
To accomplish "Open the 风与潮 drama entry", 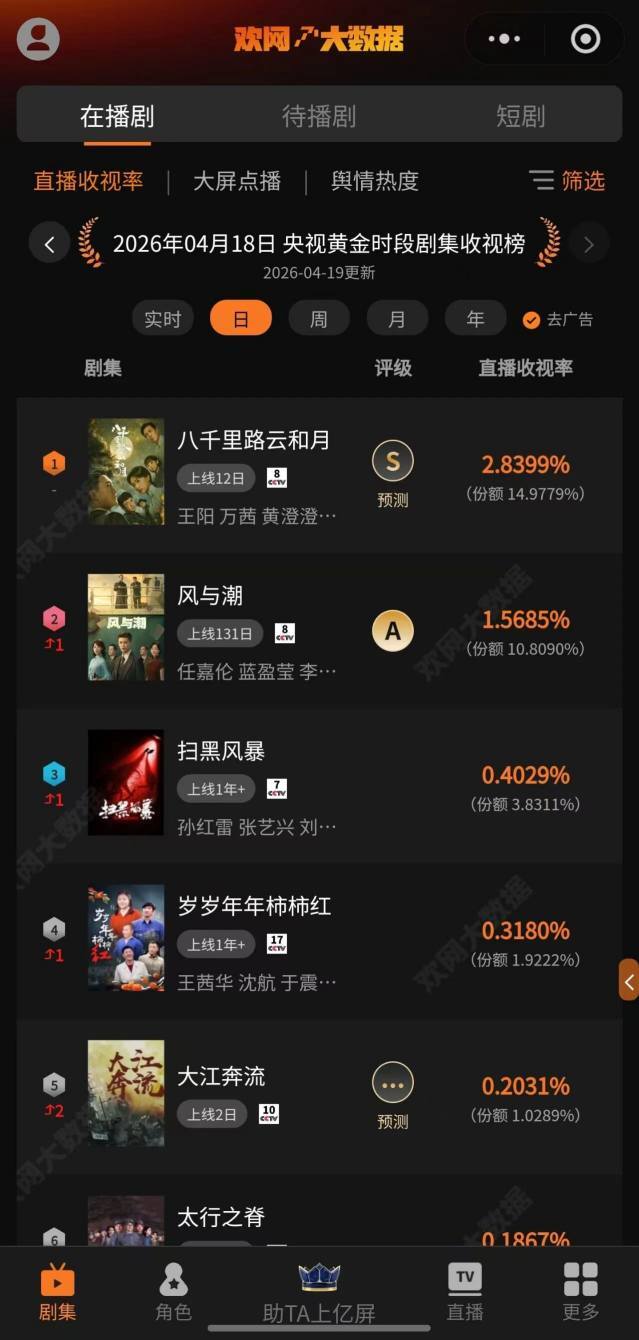I will (x=211, y=596).
